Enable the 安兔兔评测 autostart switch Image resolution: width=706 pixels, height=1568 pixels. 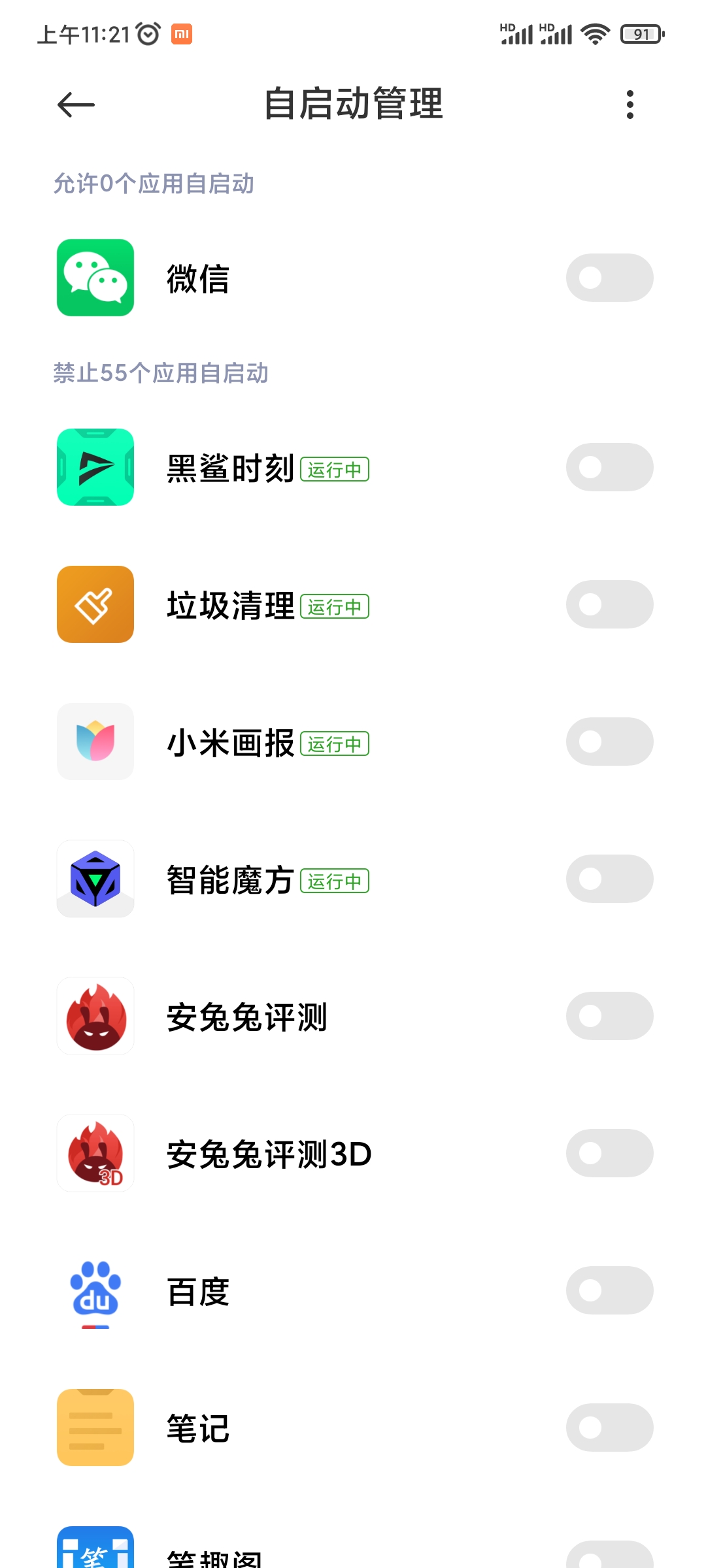pyautogui.click(x=609, y=1016)
